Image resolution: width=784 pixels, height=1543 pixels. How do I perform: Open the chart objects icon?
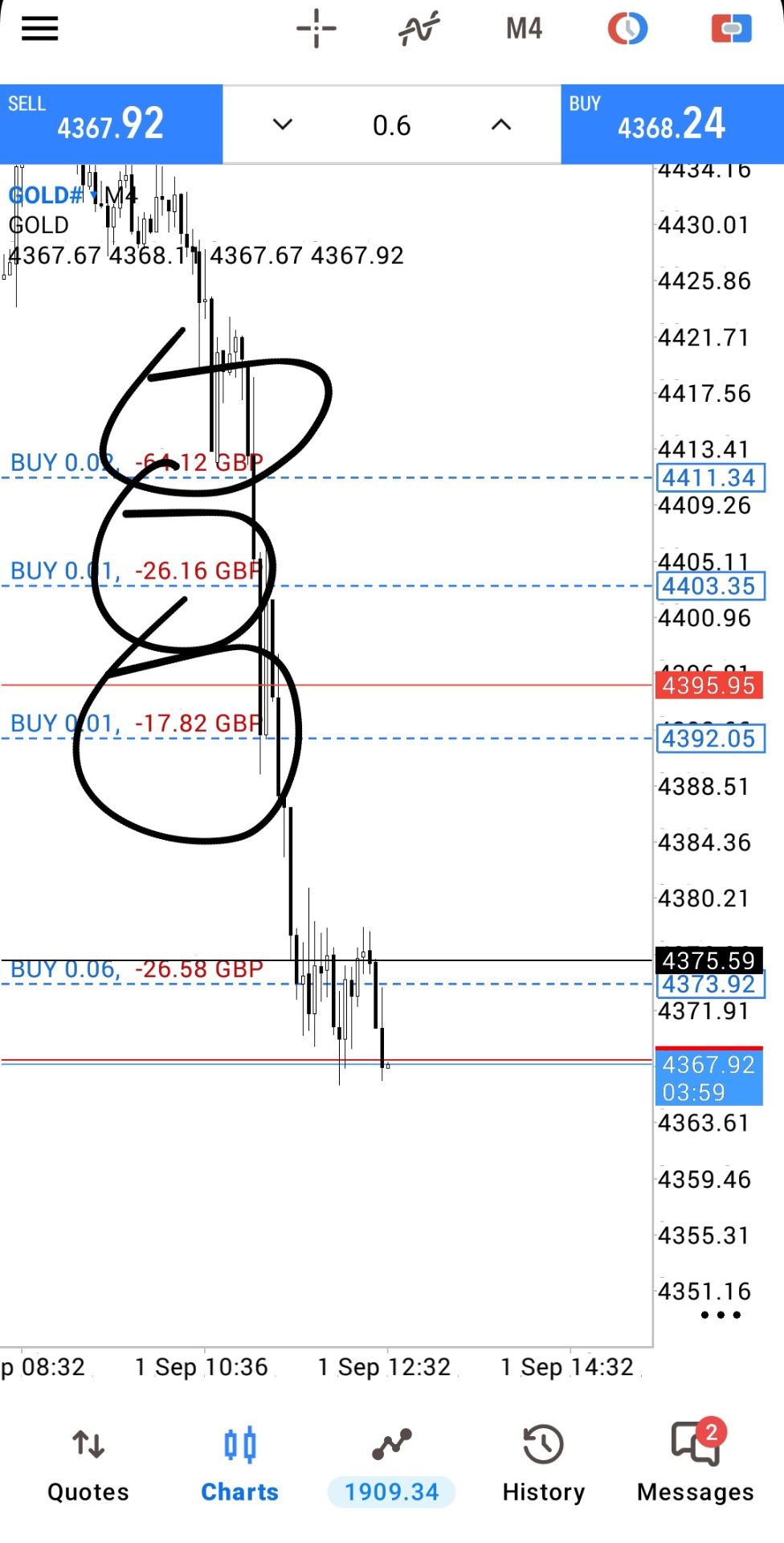tap(627, 29)
